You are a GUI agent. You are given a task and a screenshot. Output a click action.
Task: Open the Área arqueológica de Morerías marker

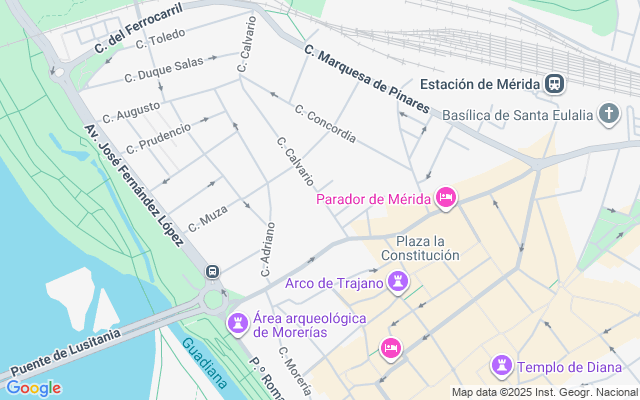[238, 323]
